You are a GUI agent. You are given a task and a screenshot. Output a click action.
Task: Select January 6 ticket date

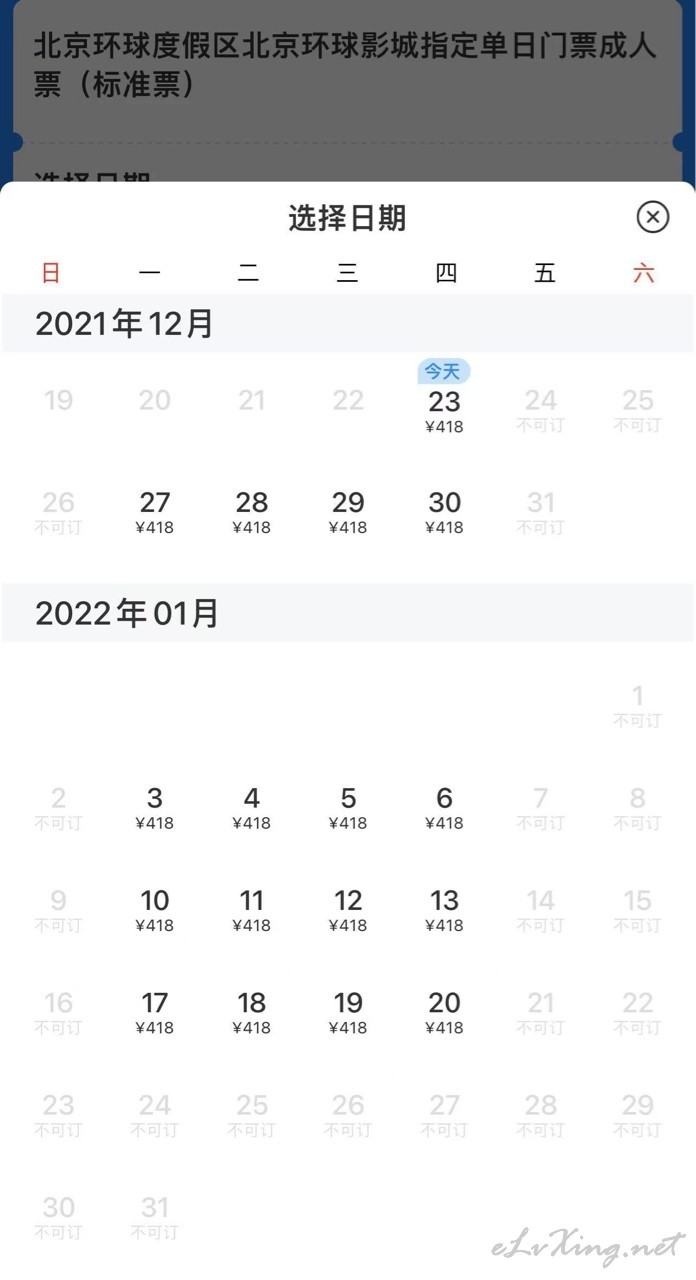point(444,808)
